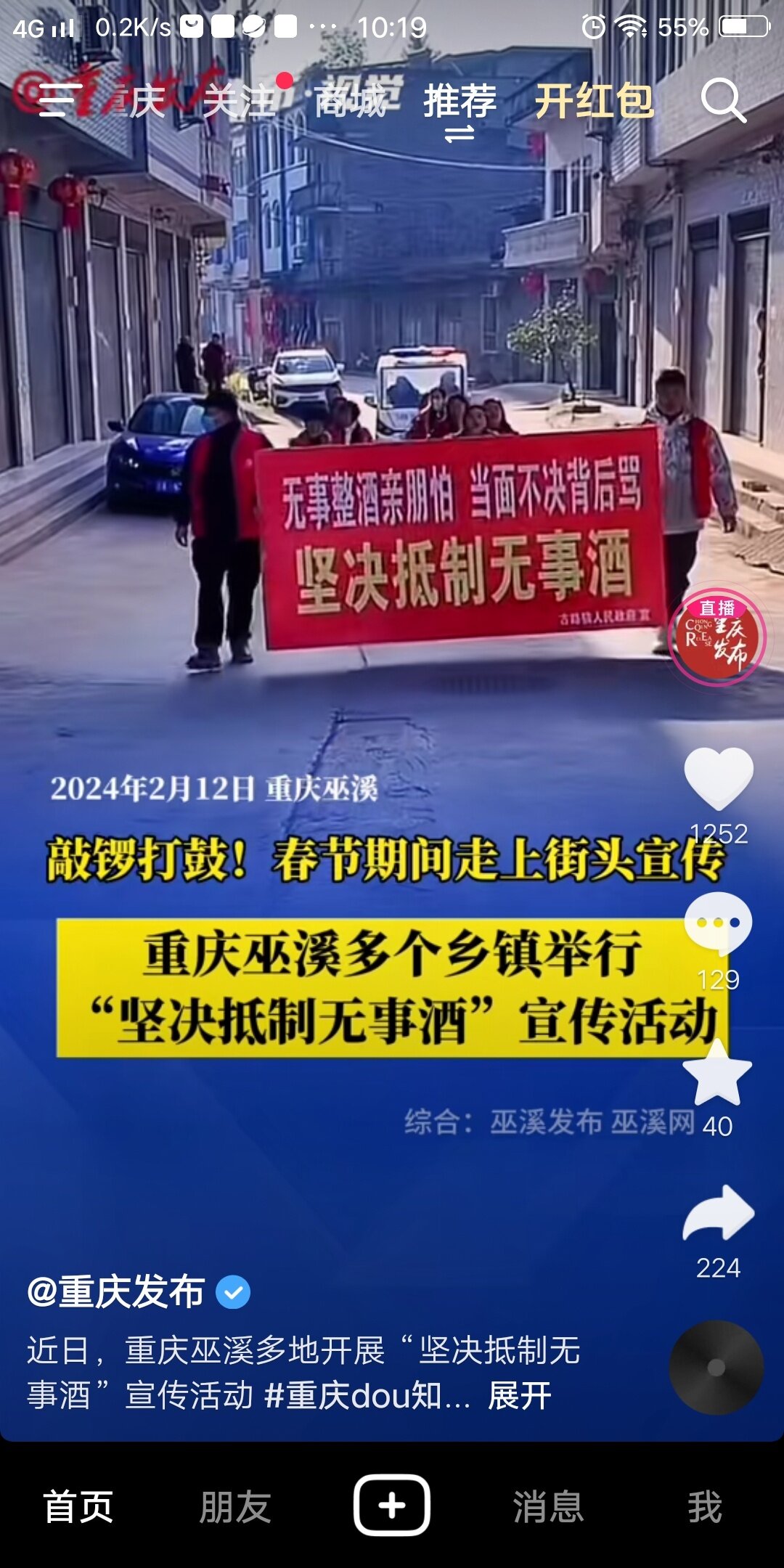The width and height of the screenshot is (784, 1568).
Task: Open the search magnifier icon
Action: pos(723,101)
